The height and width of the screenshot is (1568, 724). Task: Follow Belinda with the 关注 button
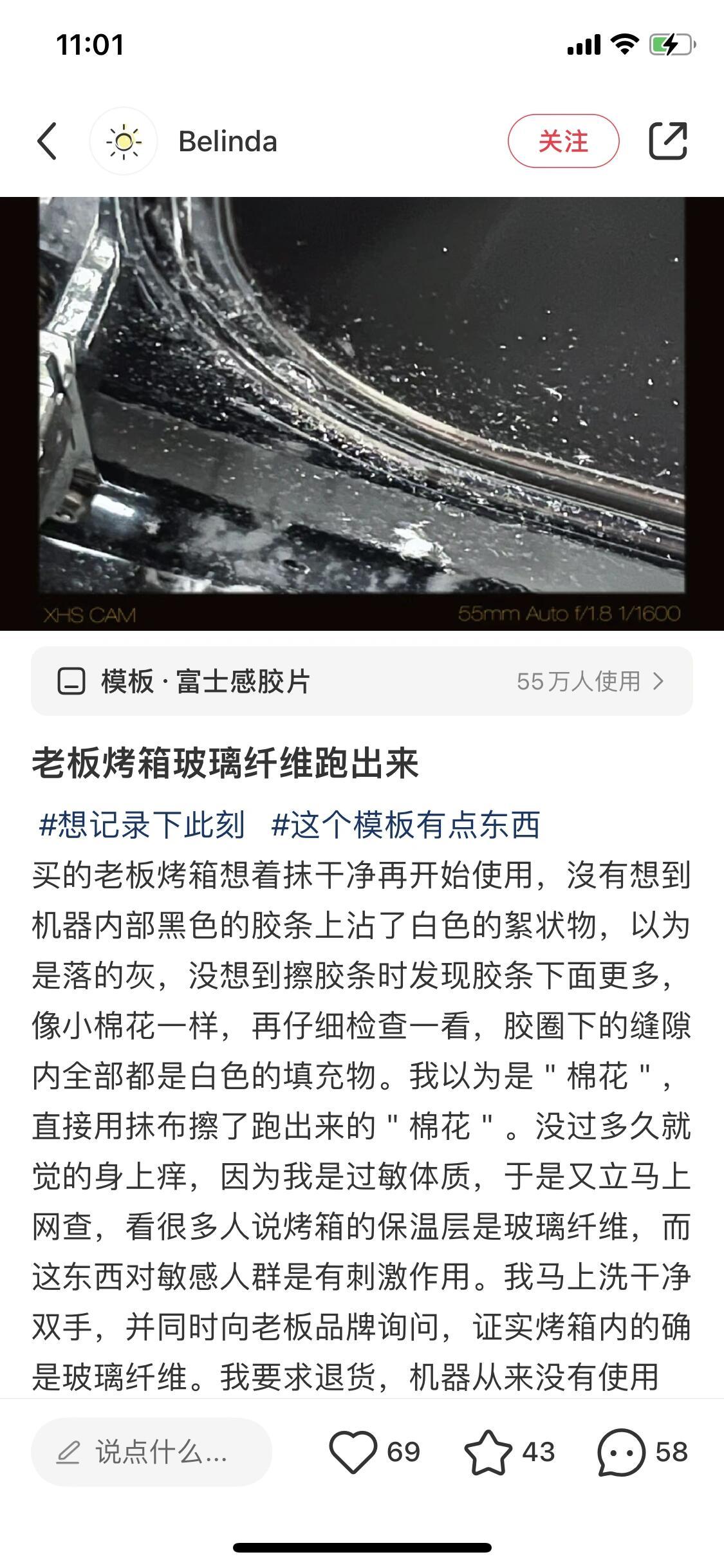click(x=563, y=141)
